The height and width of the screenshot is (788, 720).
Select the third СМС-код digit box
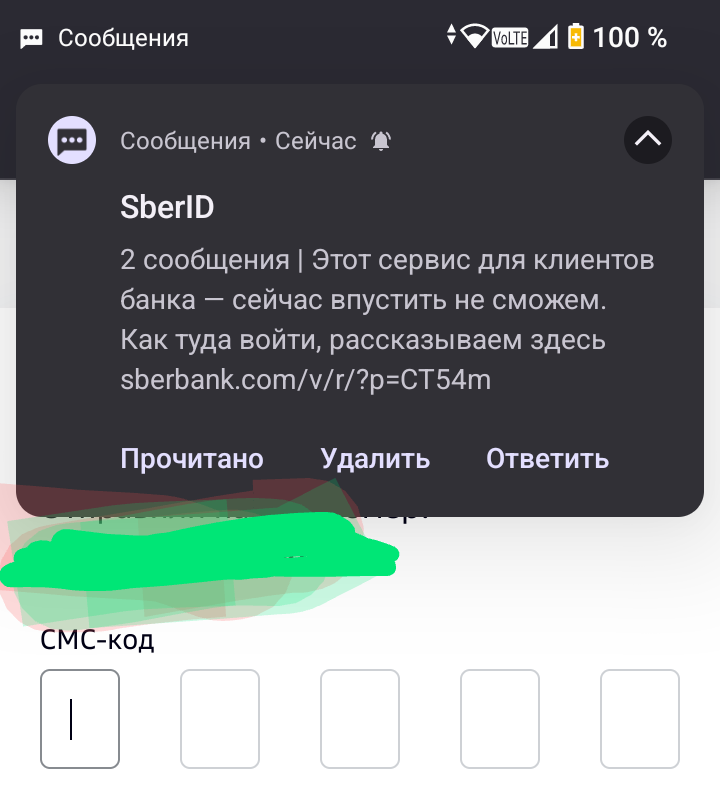pos(360,718)
